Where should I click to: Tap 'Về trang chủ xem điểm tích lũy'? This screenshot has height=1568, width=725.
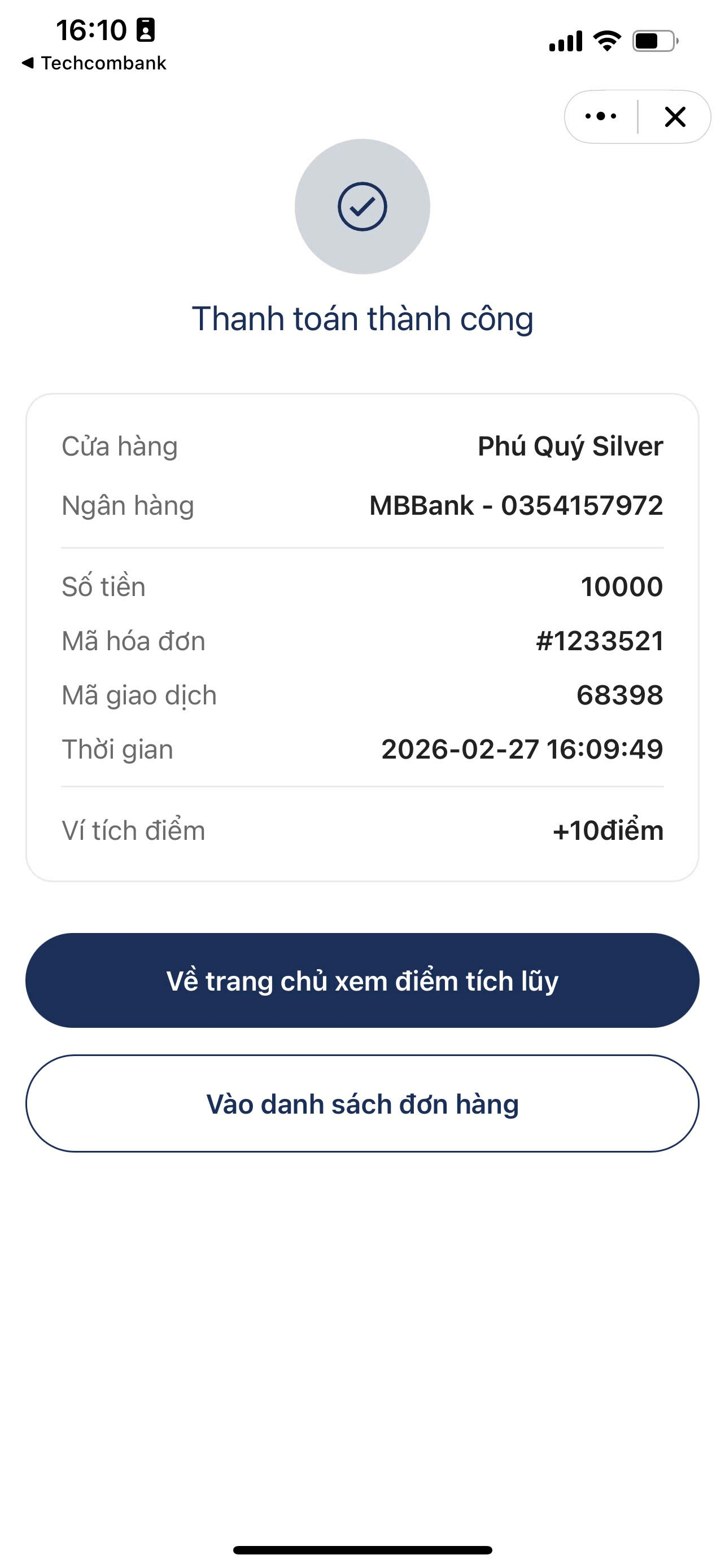pyautogui.click(x=362, y=980)
